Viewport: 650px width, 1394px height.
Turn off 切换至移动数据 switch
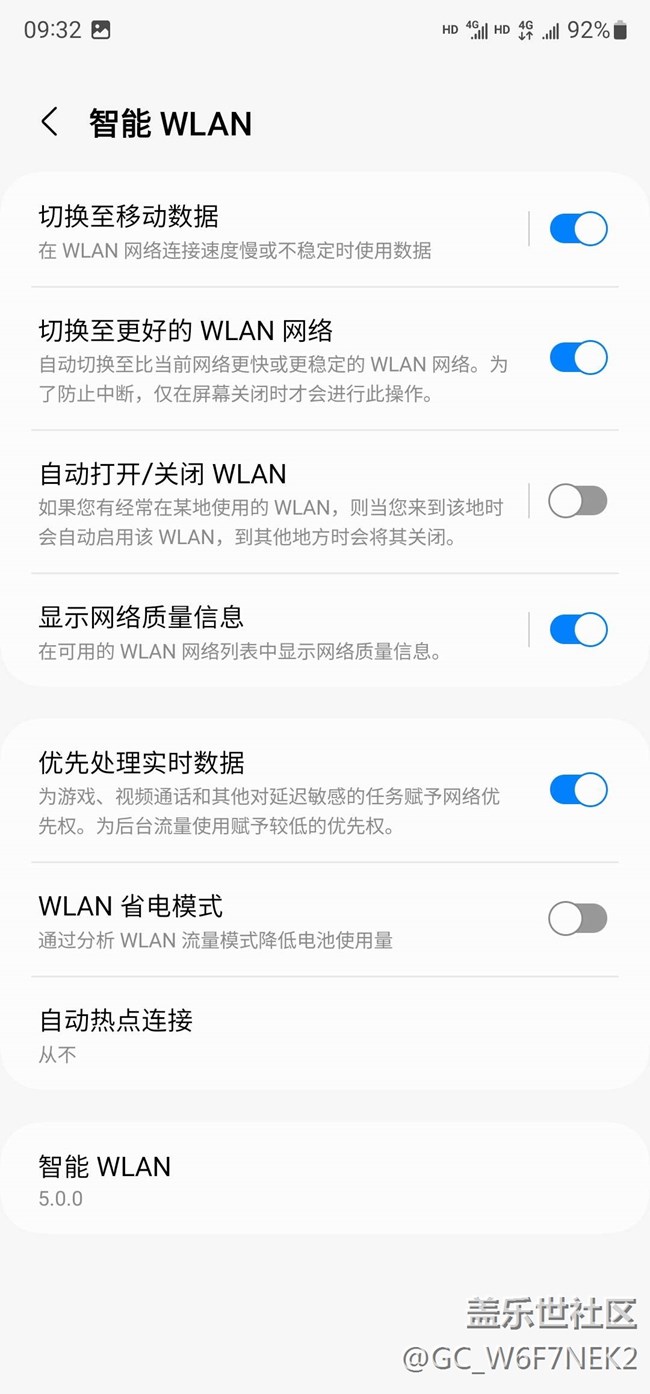point(578,229)
